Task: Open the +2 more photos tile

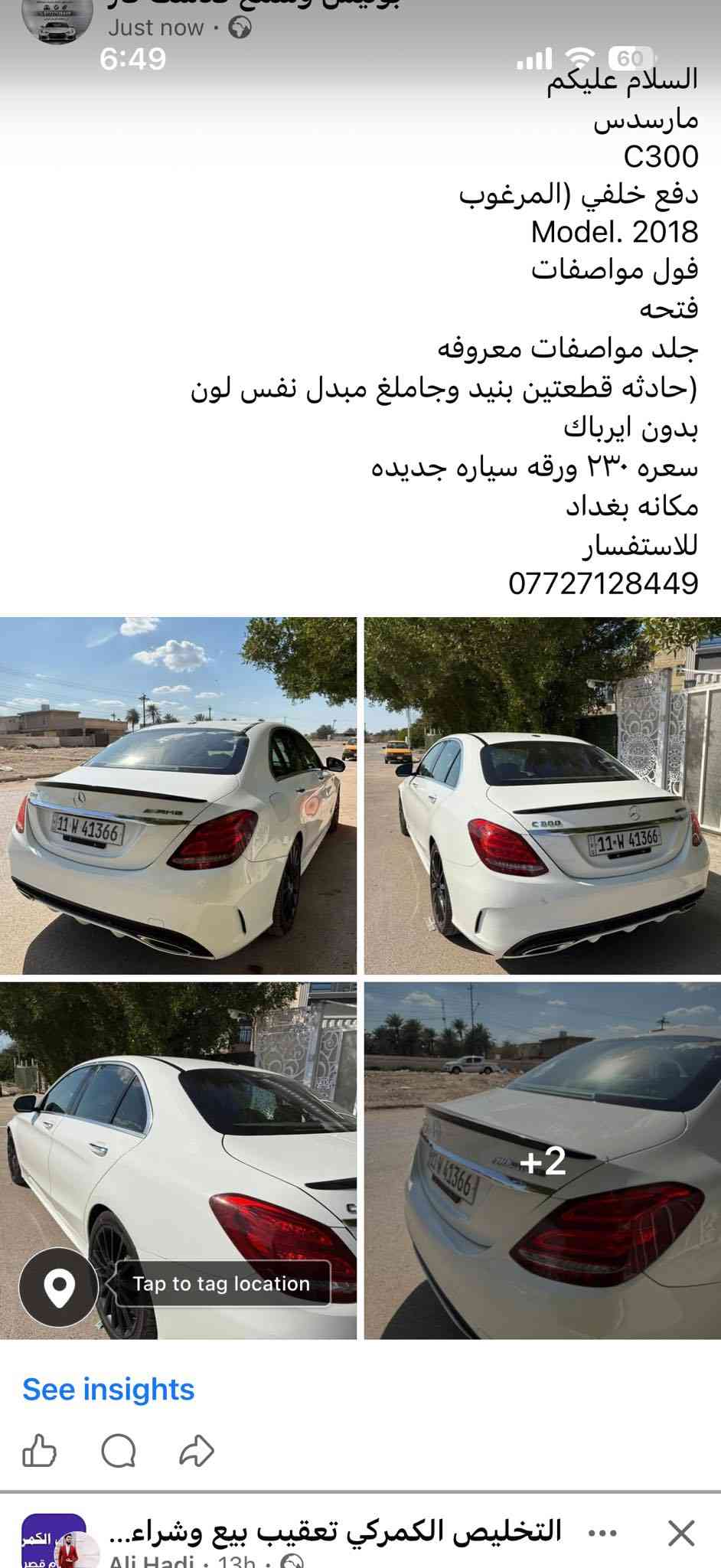Action: coord(542,1161)
